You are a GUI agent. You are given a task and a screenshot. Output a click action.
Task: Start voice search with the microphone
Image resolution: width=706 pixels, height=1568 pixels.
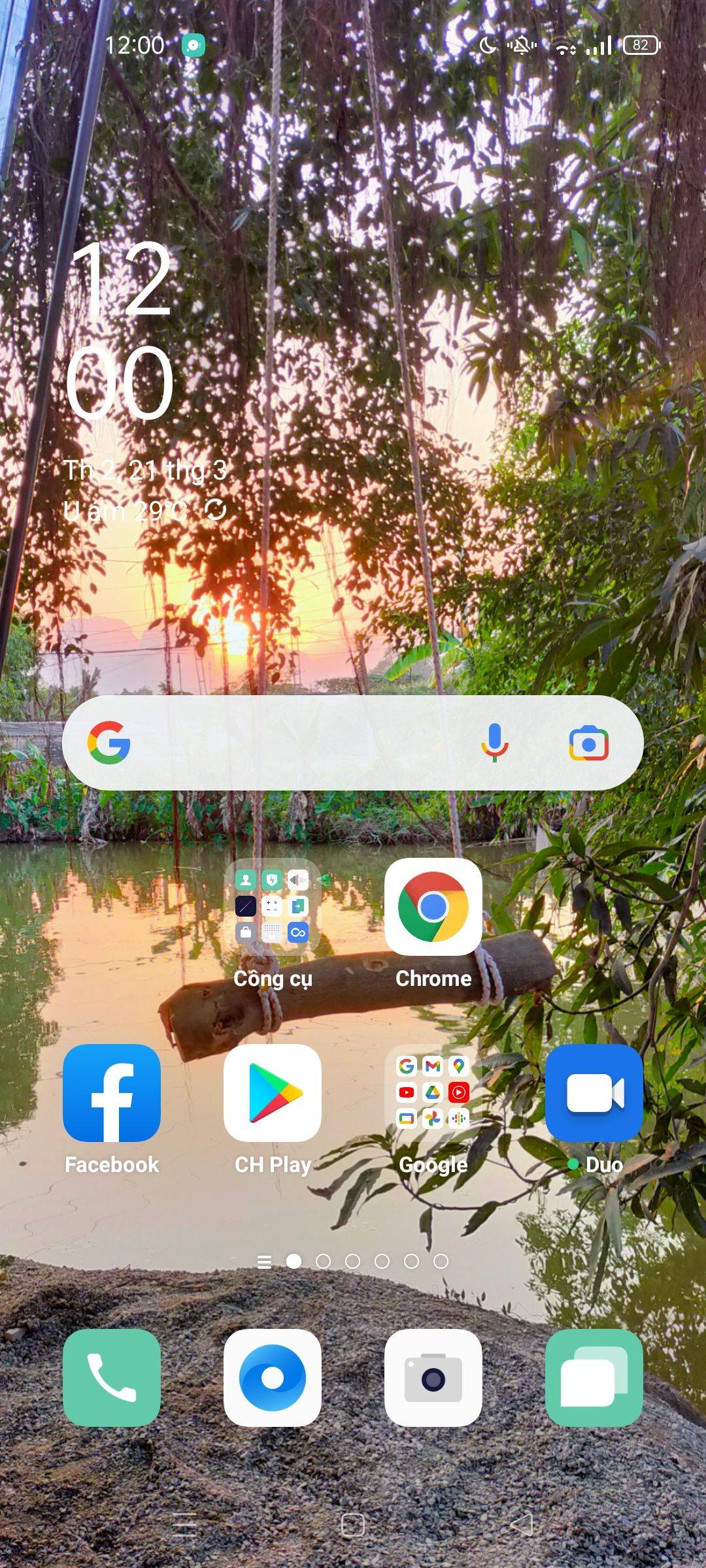click(x=495, y=743)
